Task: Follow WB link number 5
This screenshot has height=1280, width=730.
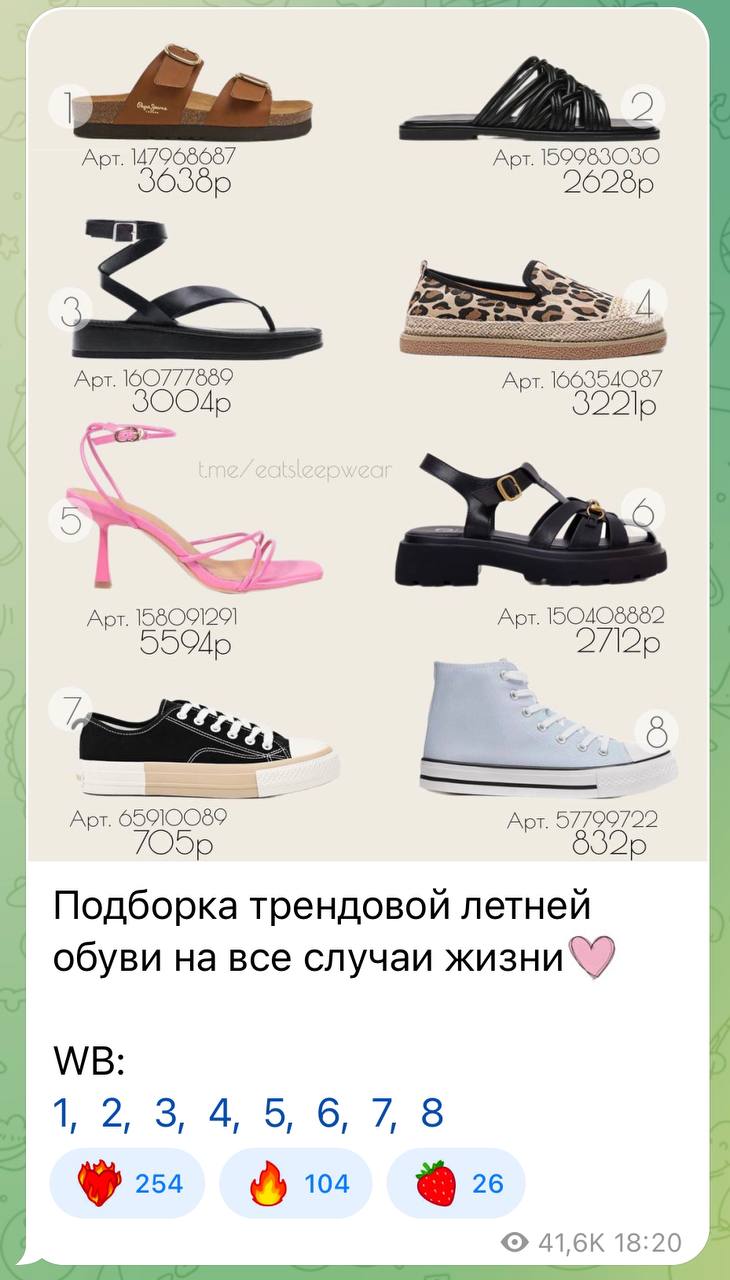Action: 274,1112
